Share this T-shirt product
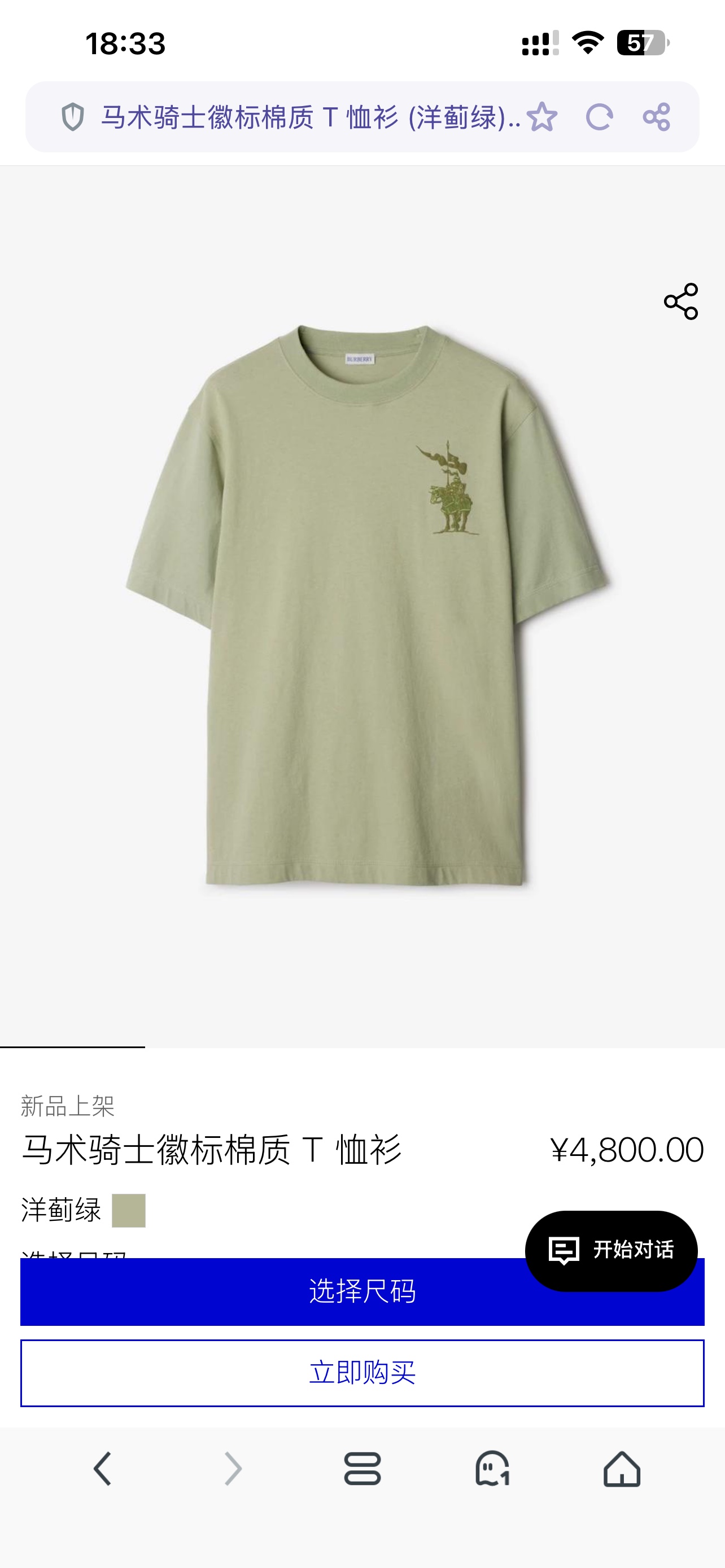The height and width of the screenshot is (1568, 725). coord(680,301)
